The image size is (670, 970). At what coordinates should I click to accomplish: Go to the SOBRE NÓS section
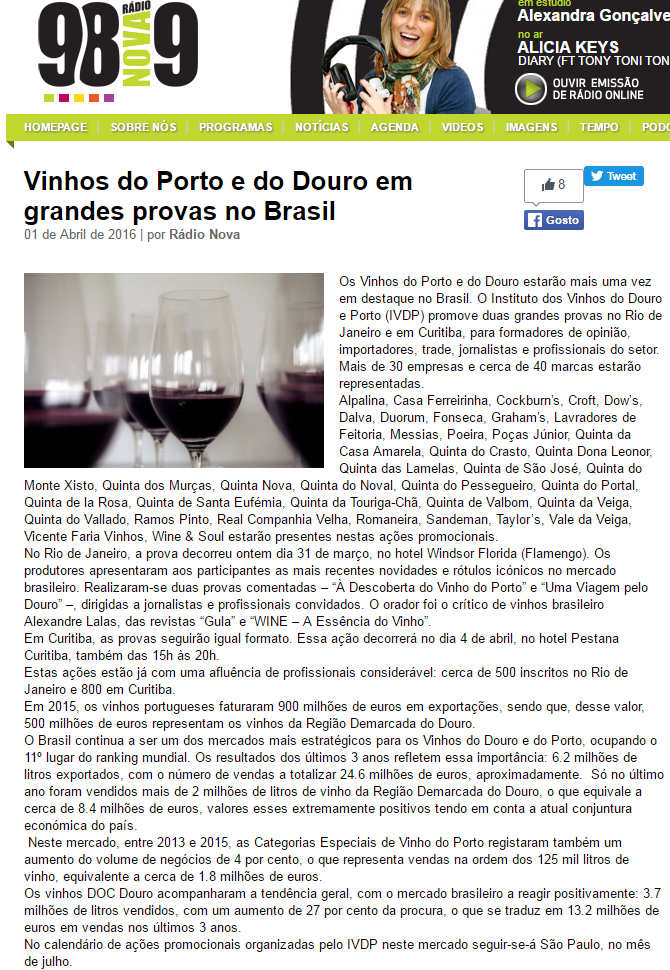pos(143,127)
